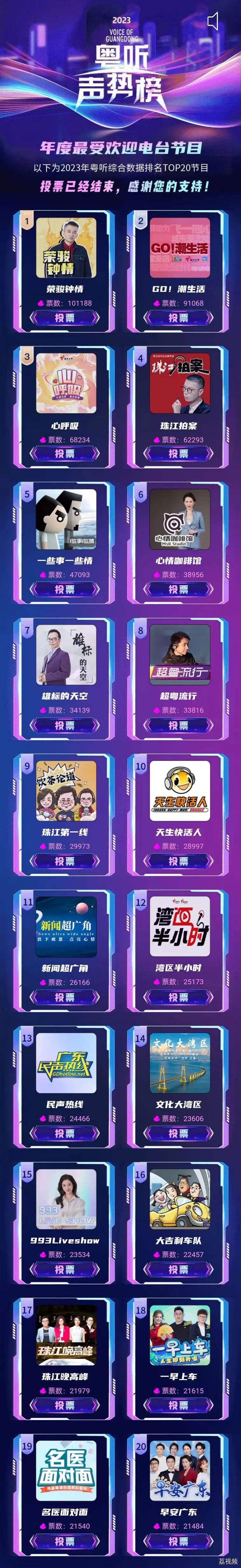Image resolution: width=241 pixels, height=1568 pixels.
Task: Vote for 珠江晚高峰
Action: tap(65, 1405)
